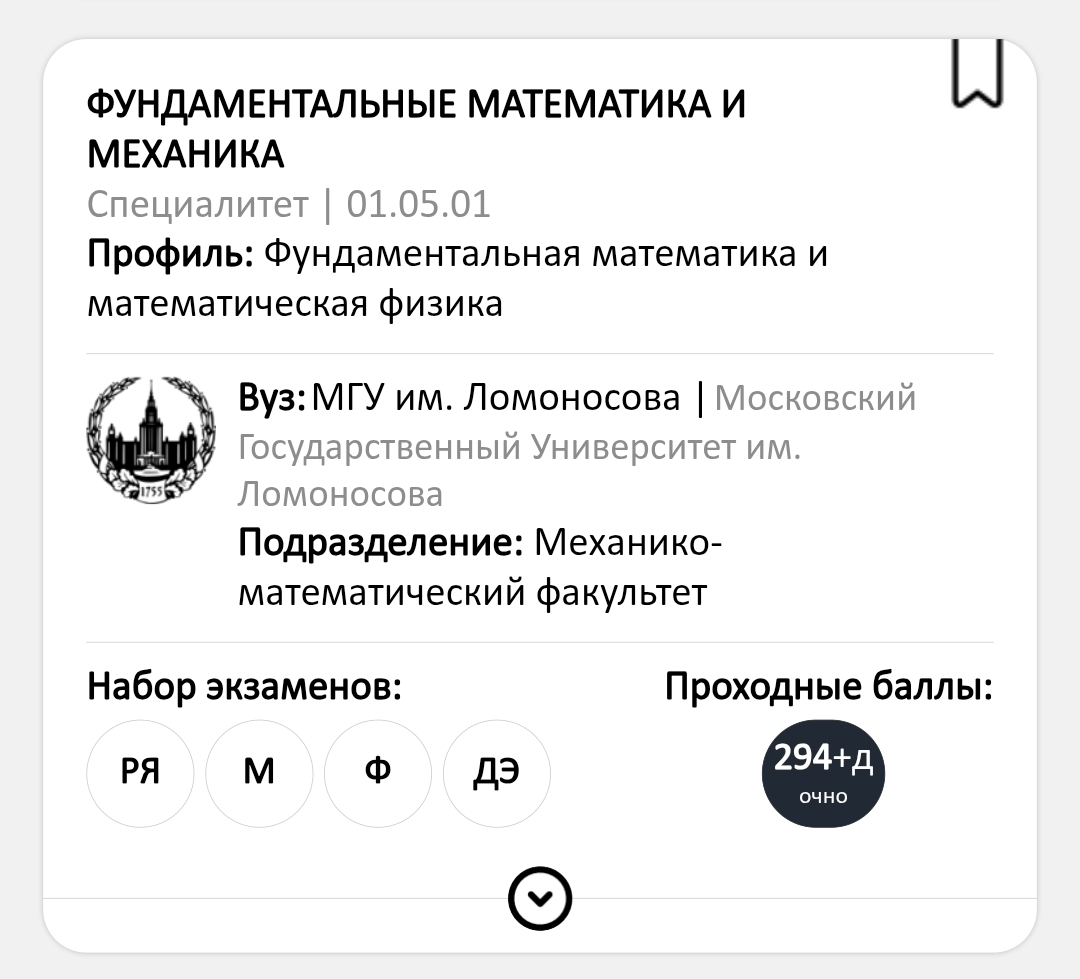Tap the ДЭ exam chip

pos(496,773)
